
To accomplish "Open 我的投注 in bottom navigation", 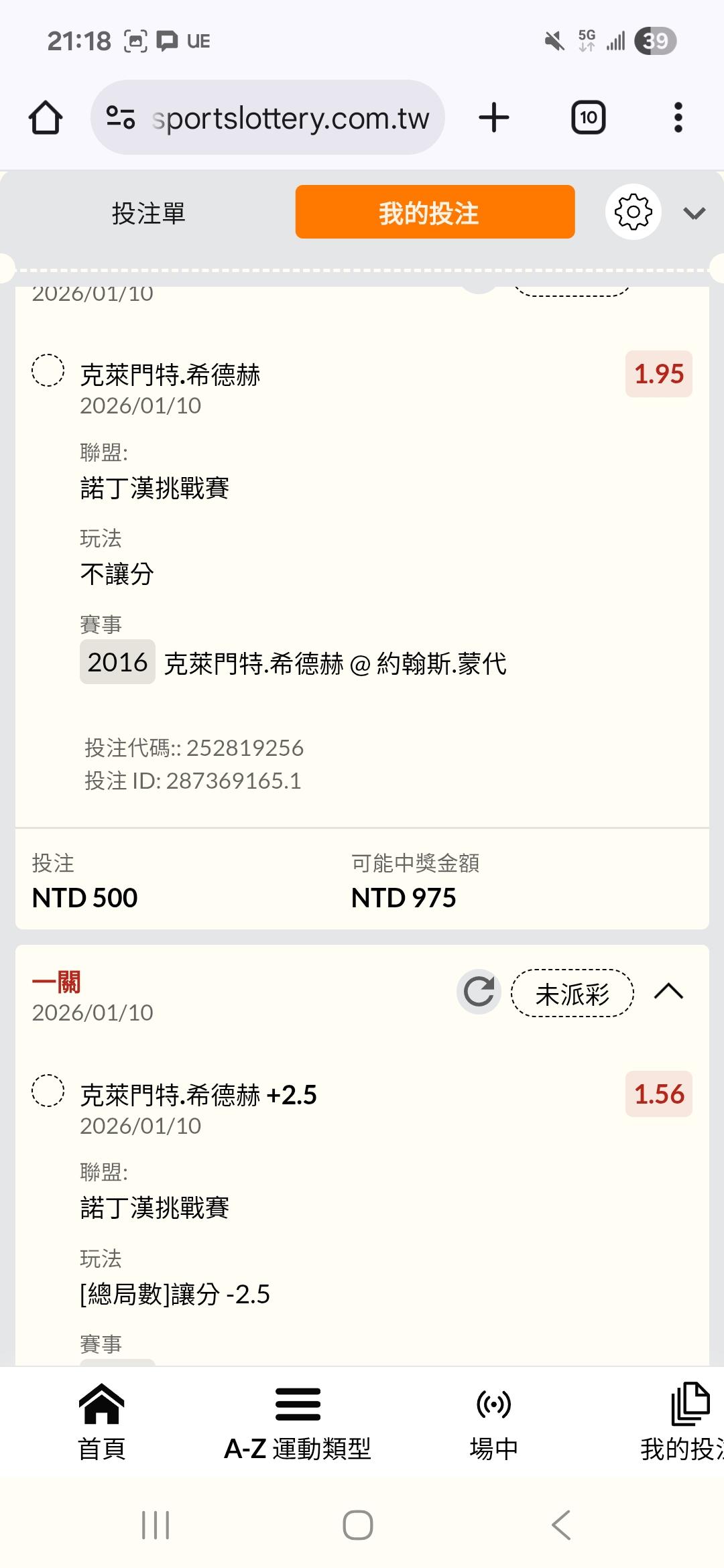I will (684, 1422).
